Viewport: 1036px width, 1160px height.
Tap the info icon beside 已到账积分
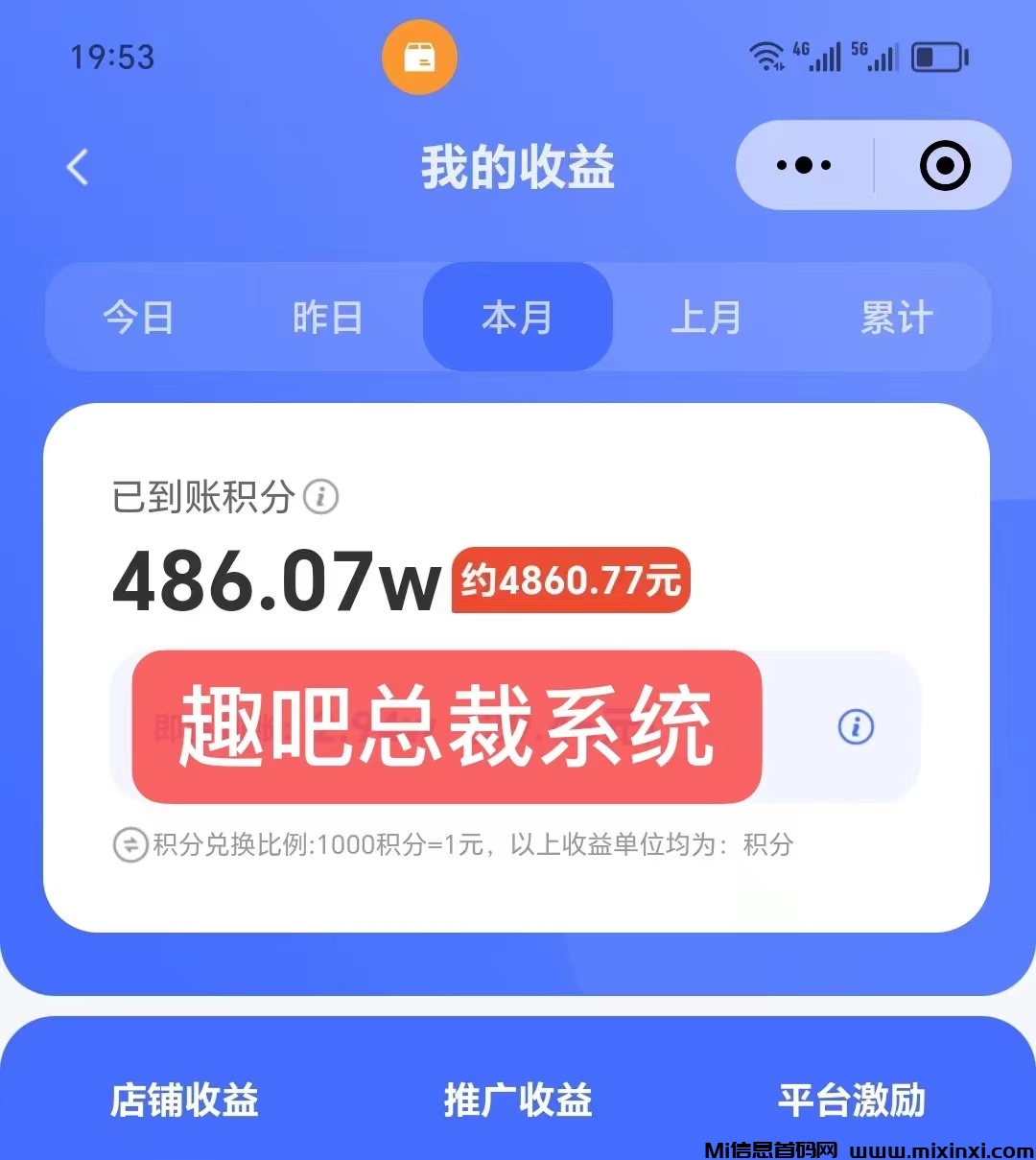point(320,497)
